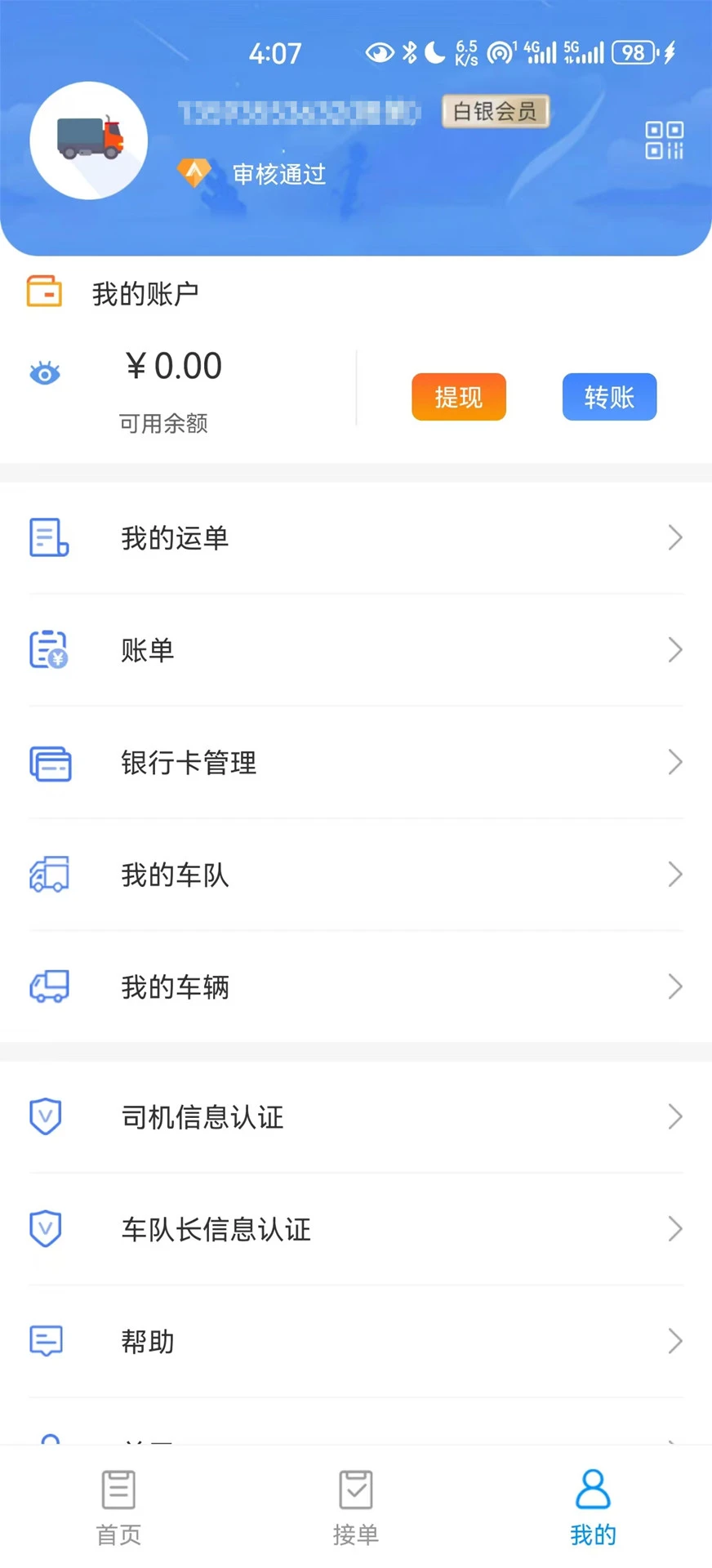The height and width of the screenshot is (1568, 712).
Task: Click the 我的车队 fleet truck icon
Action: click(x=48, y=874)
